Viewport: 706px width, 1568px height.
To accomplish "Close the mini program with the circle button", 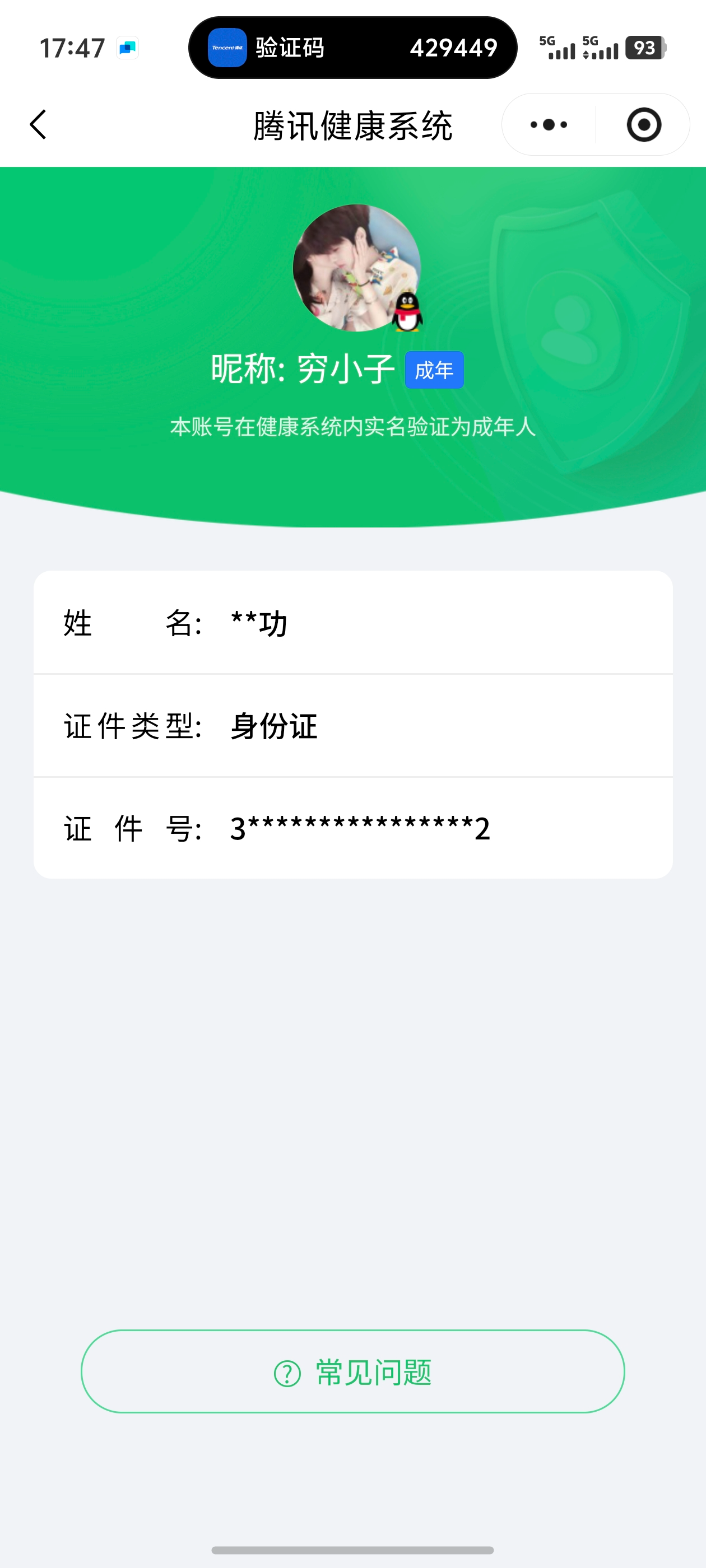I will (643, 125).
